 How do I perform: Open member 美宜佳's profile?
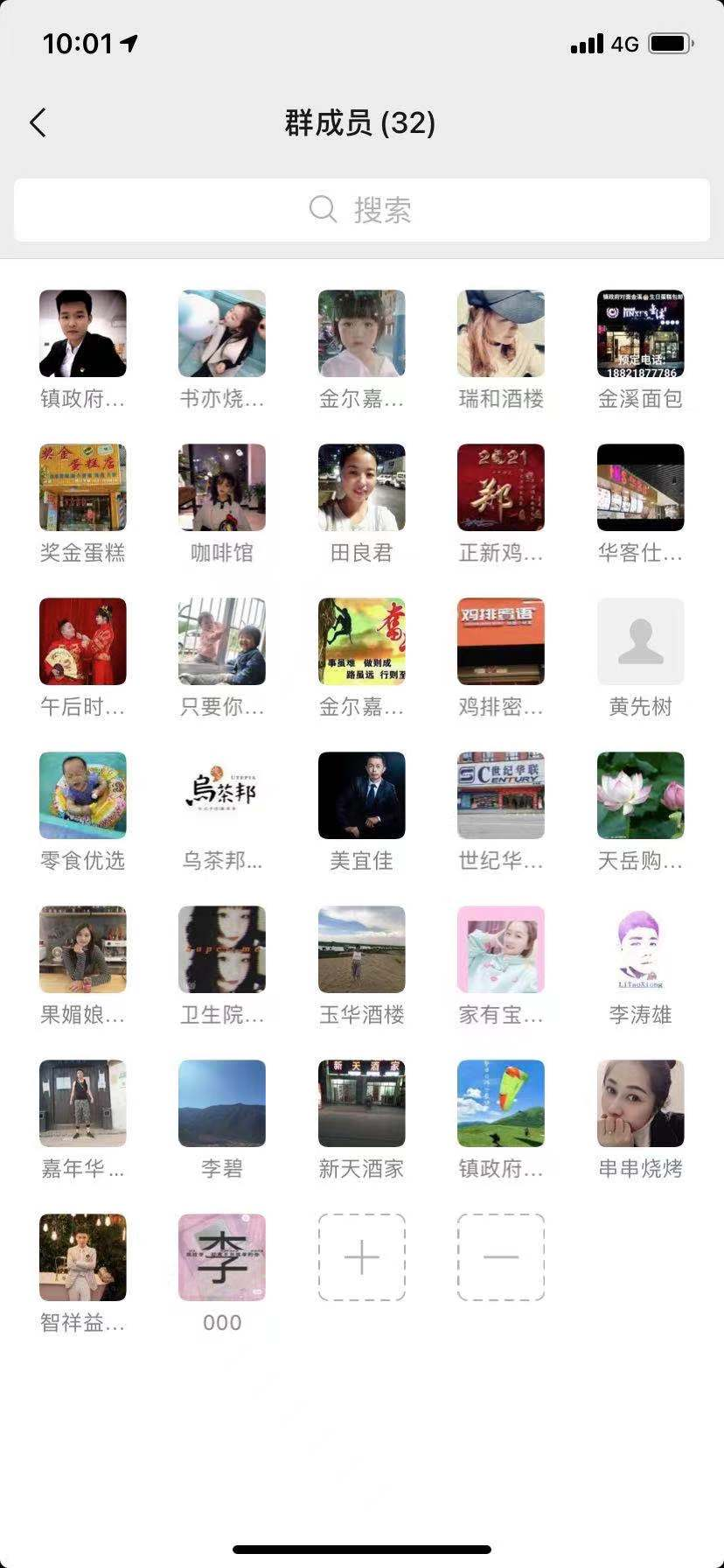point(361,795)
